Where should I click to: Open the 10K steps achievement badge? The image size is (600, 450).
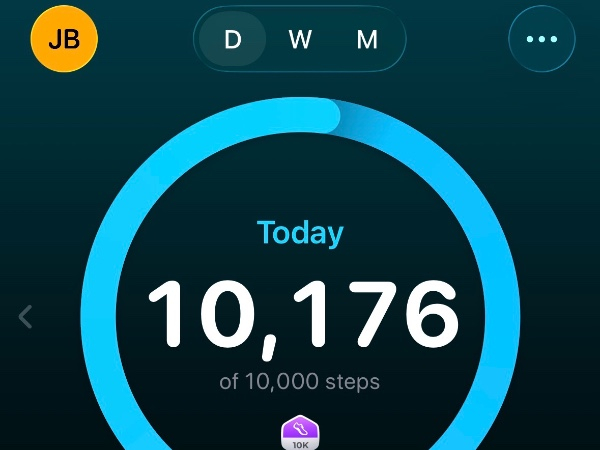point(300,434)
